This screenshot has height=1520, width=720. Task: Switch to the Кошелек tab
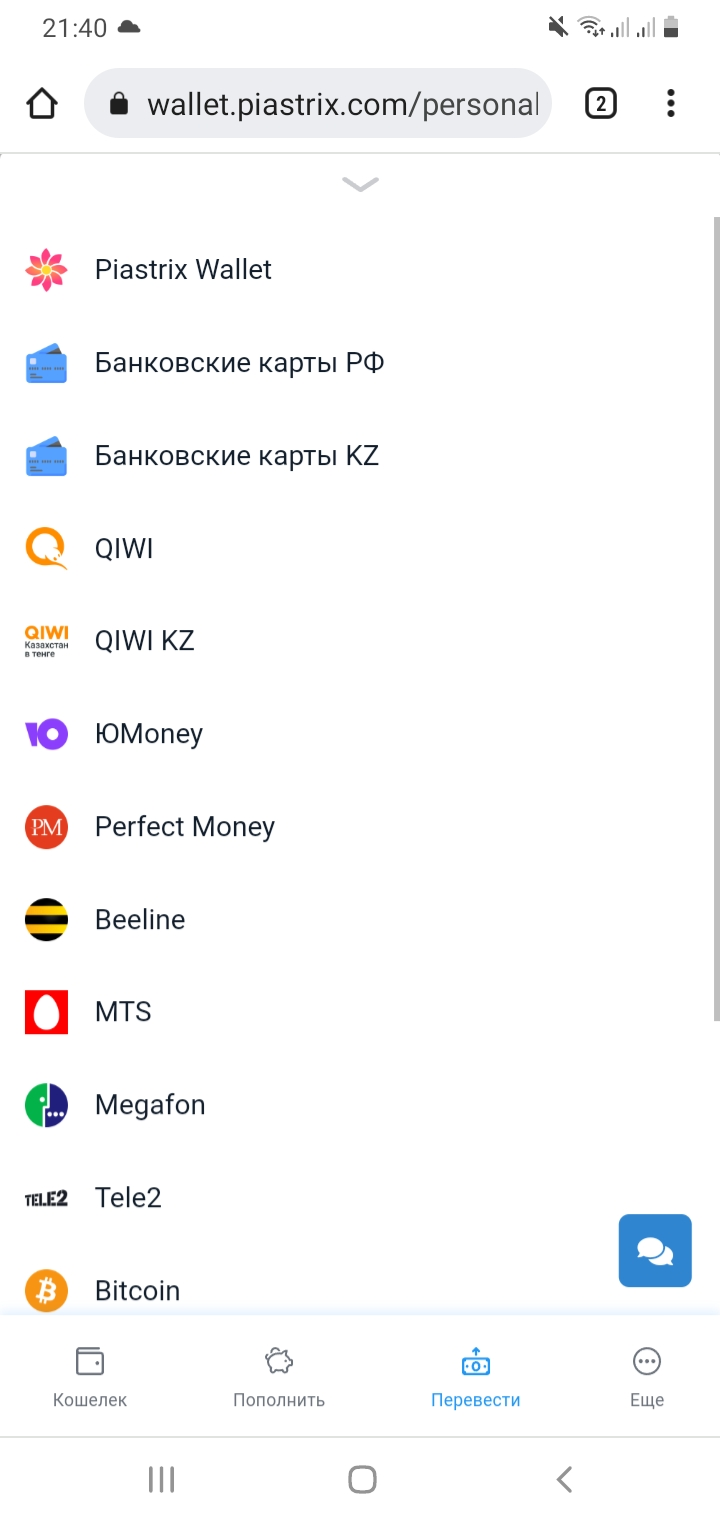(x=90, y=1378)
